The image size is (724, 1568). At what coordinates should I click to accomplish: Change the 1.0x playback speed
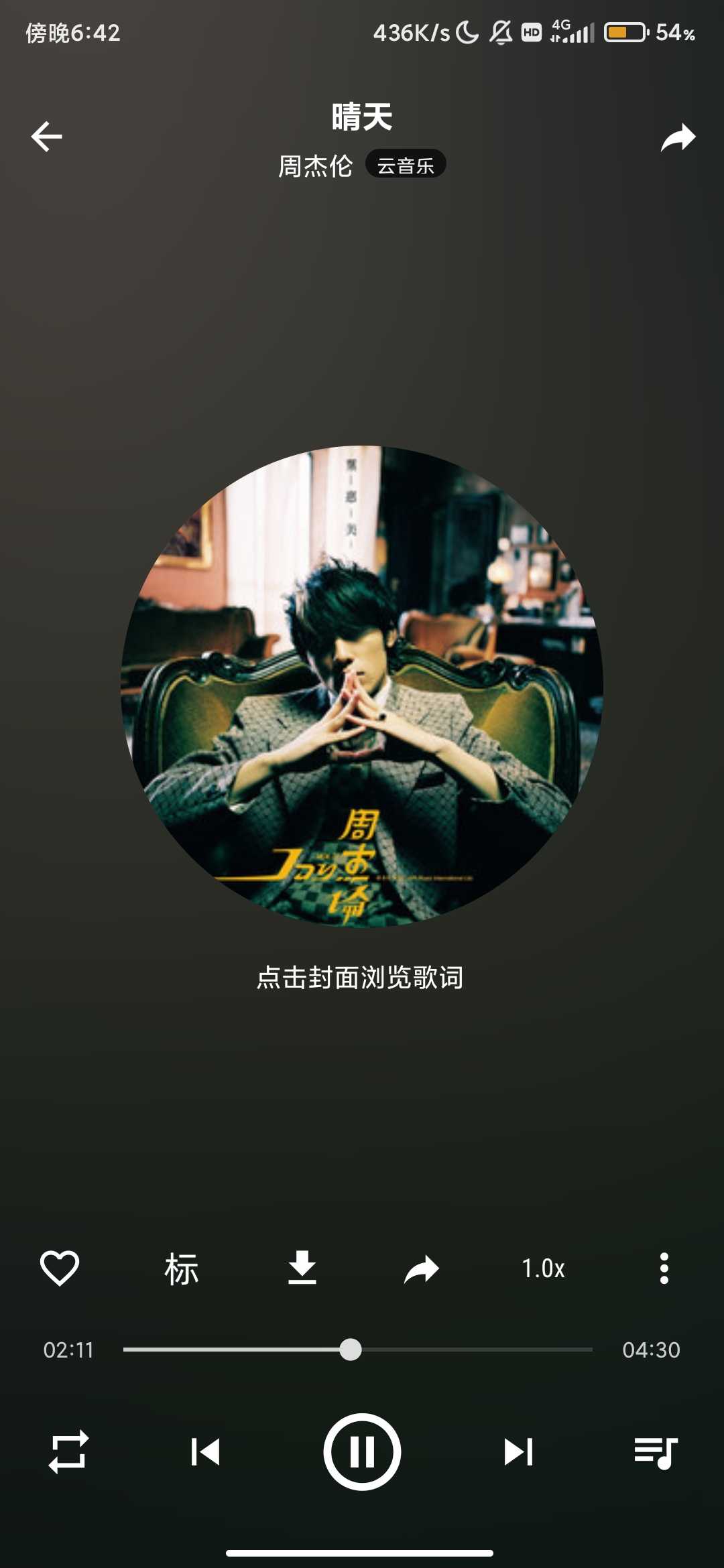(x=543, y=1268)
